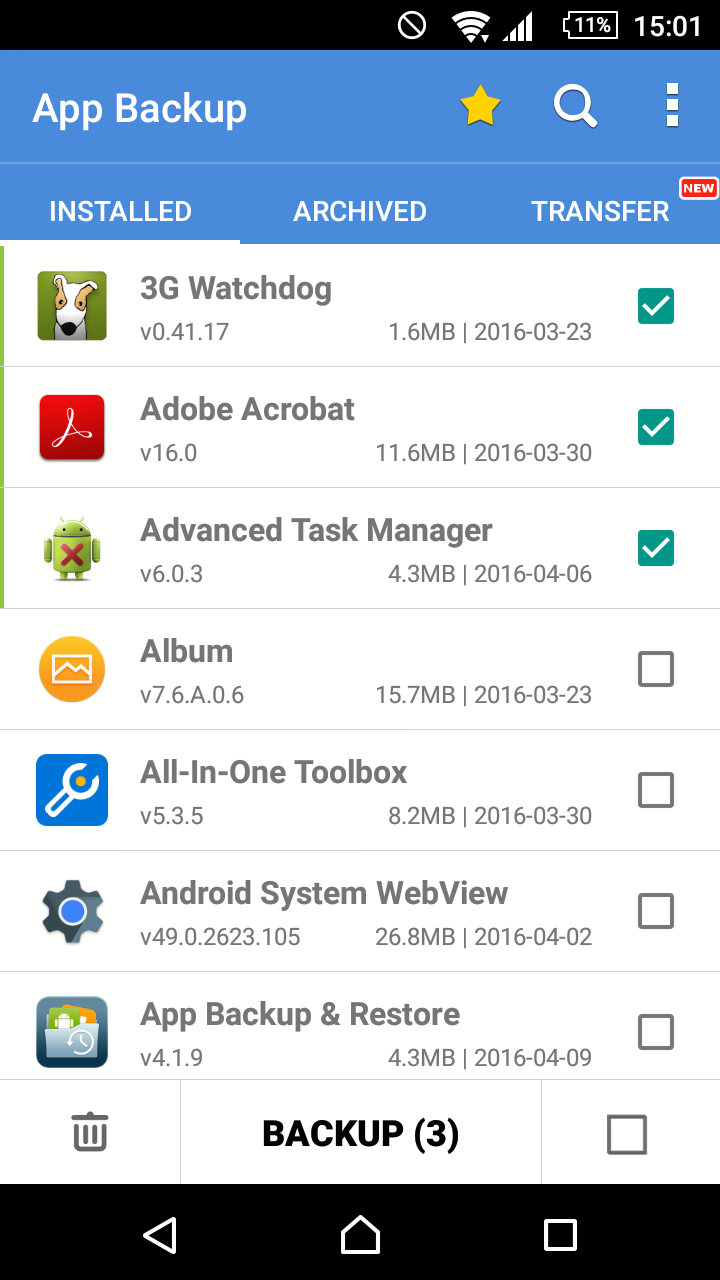Switch to the Transfer tab
This screenshot has width=720, height=1280.
pyautogui.click(x=600, y=211)
